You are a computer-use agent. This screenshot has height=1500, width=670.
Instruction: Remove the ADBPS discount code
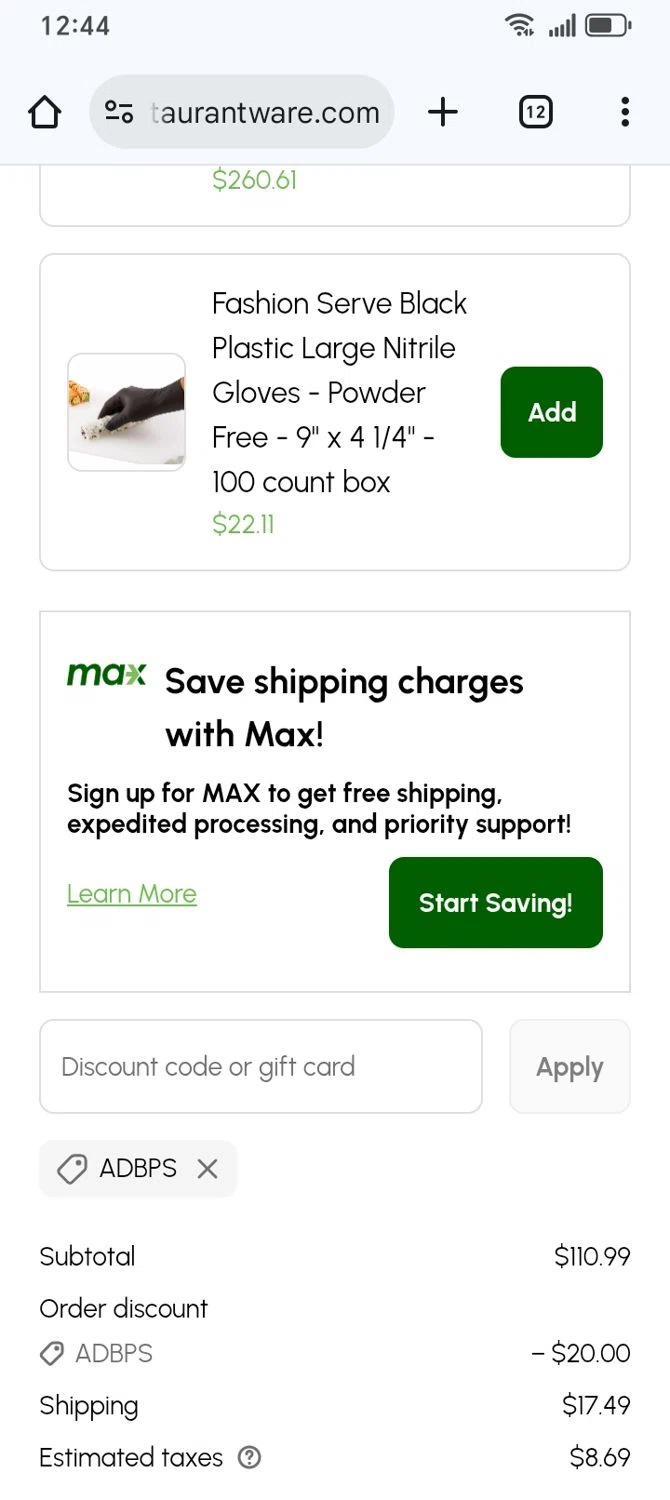[x=207, y=1168]
